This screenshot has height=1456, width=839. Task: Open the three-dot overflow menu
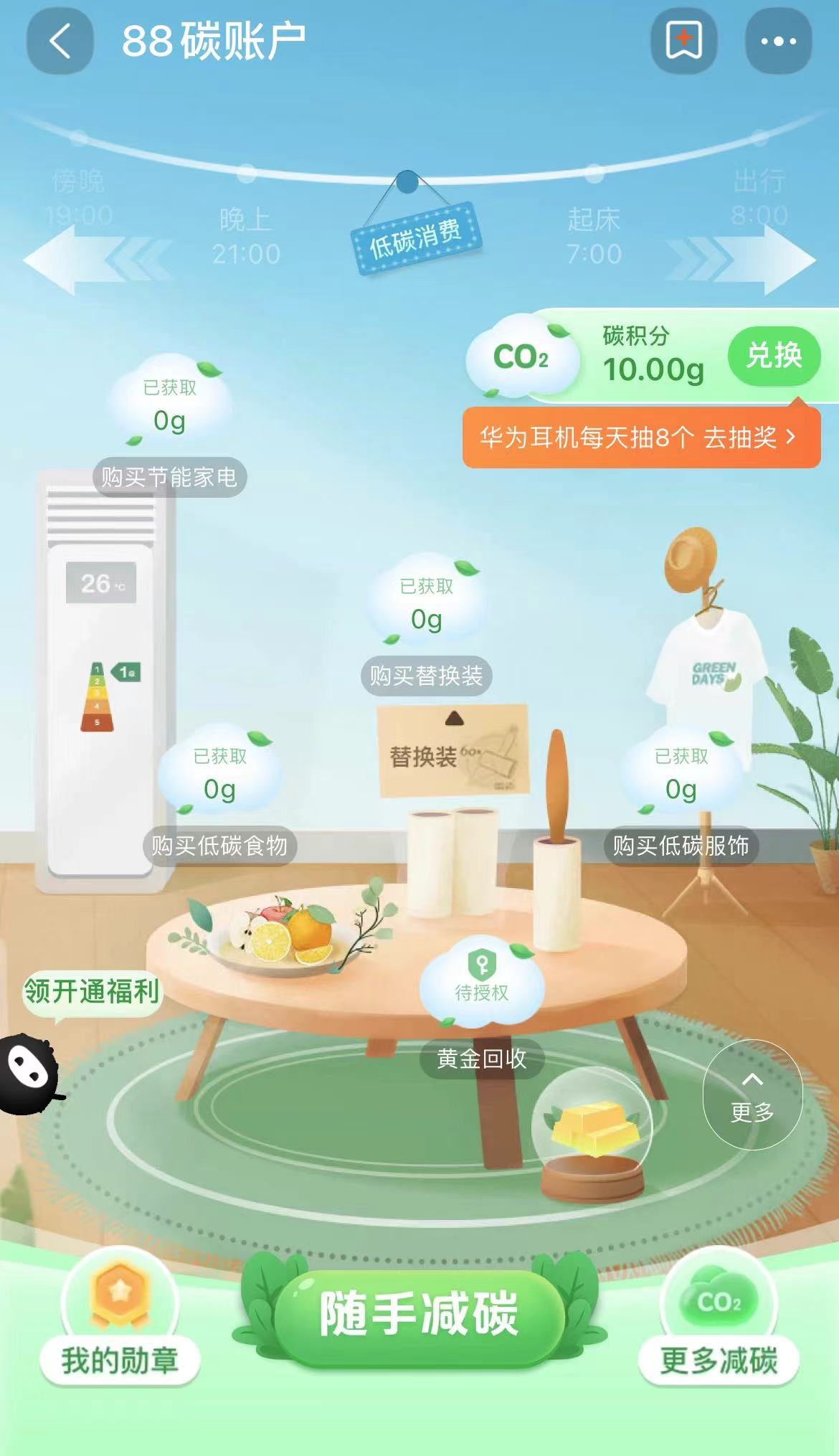[778, 41]
